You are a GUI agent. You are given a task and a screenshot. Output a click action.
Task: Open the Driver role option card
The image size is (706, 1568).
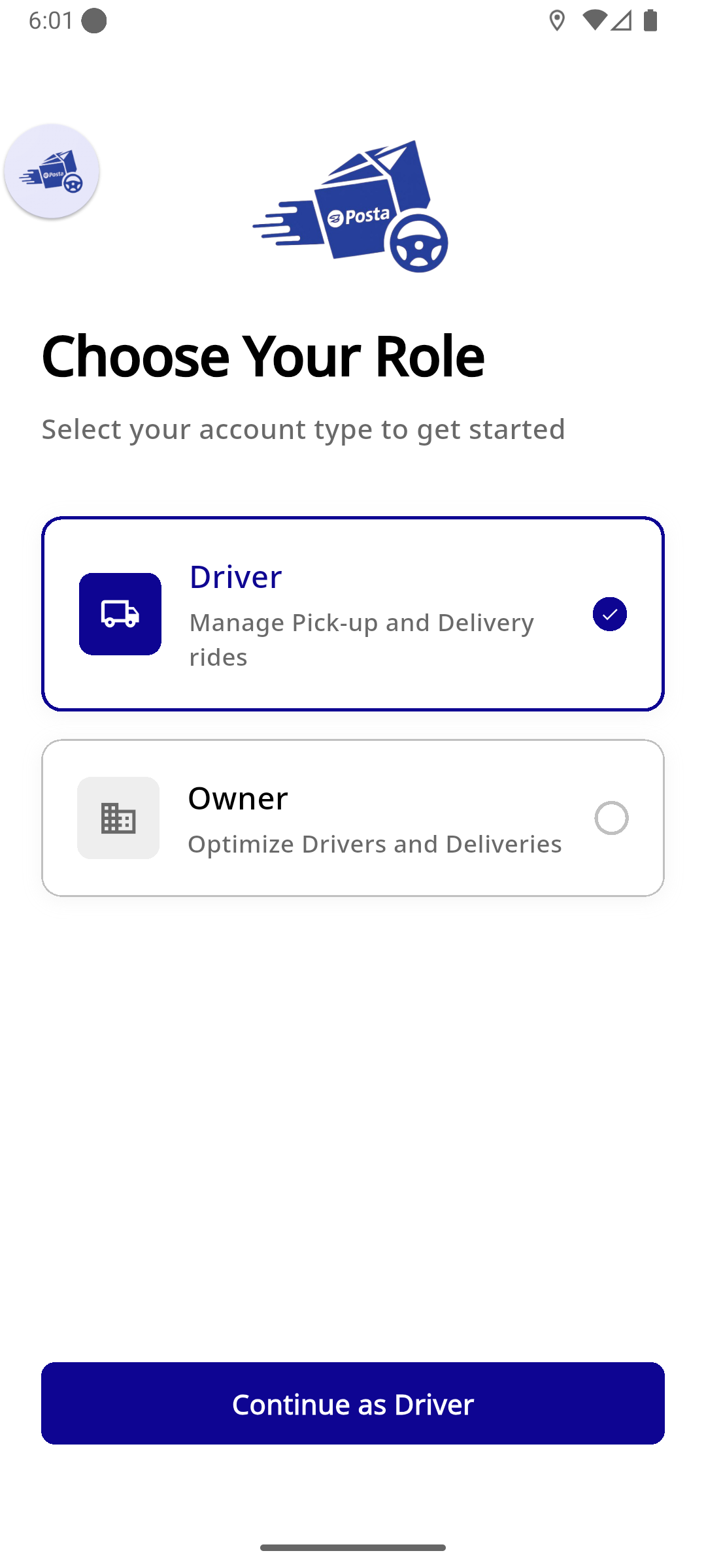[x=353, y=613]
